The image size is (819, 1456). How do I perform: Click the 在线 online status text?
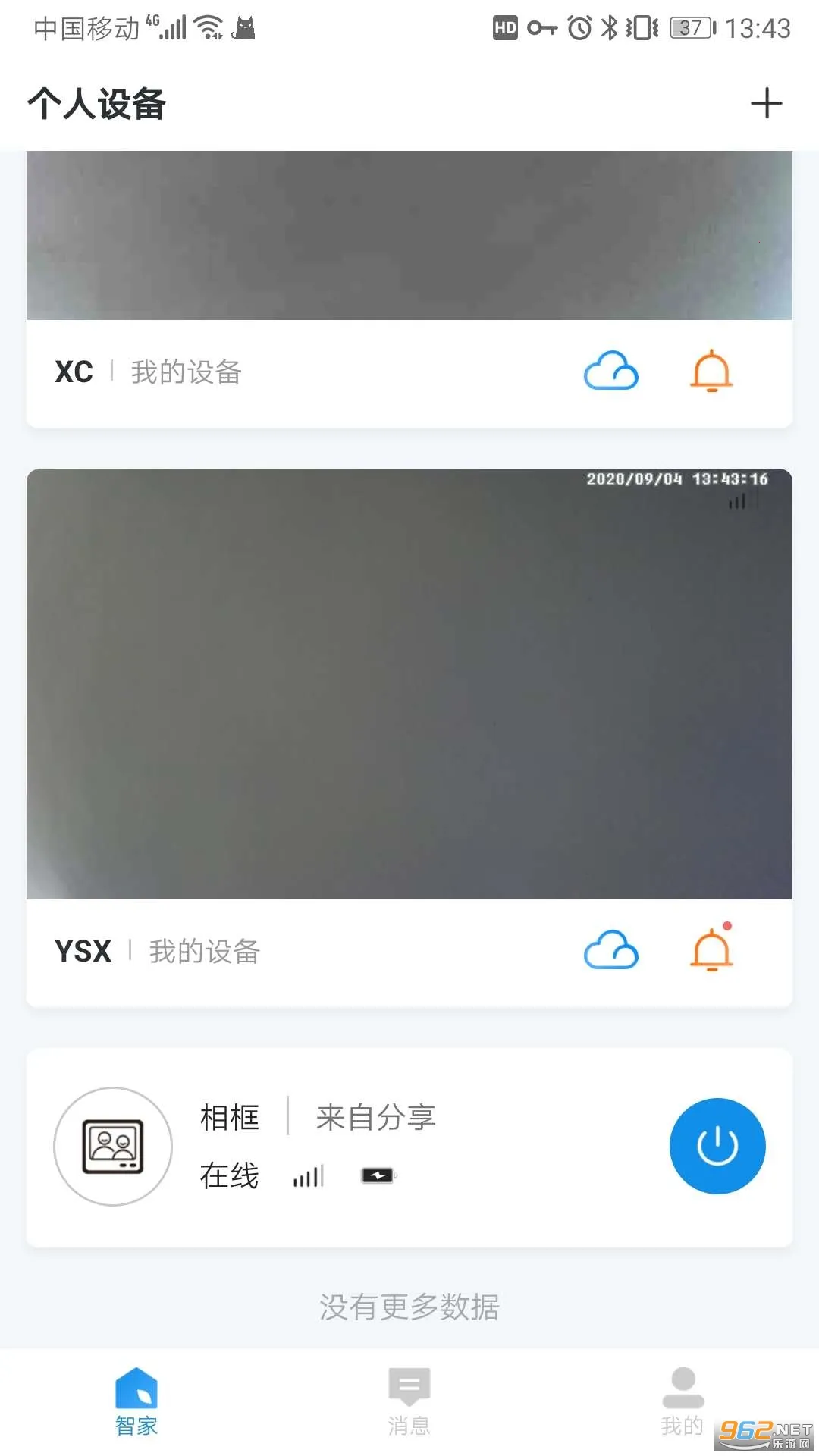pos(228,1175)
